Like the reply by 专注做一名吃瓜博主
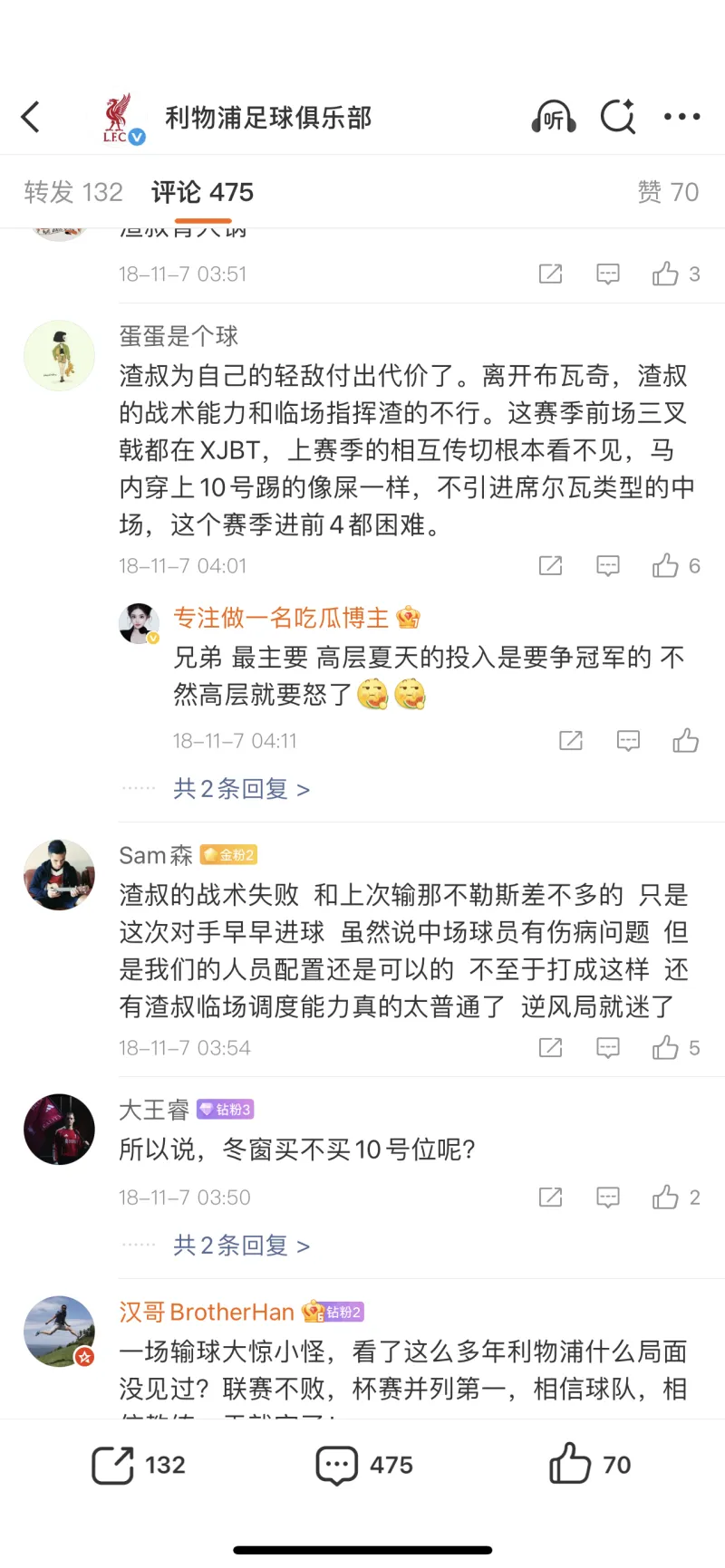 pos(685,741)
